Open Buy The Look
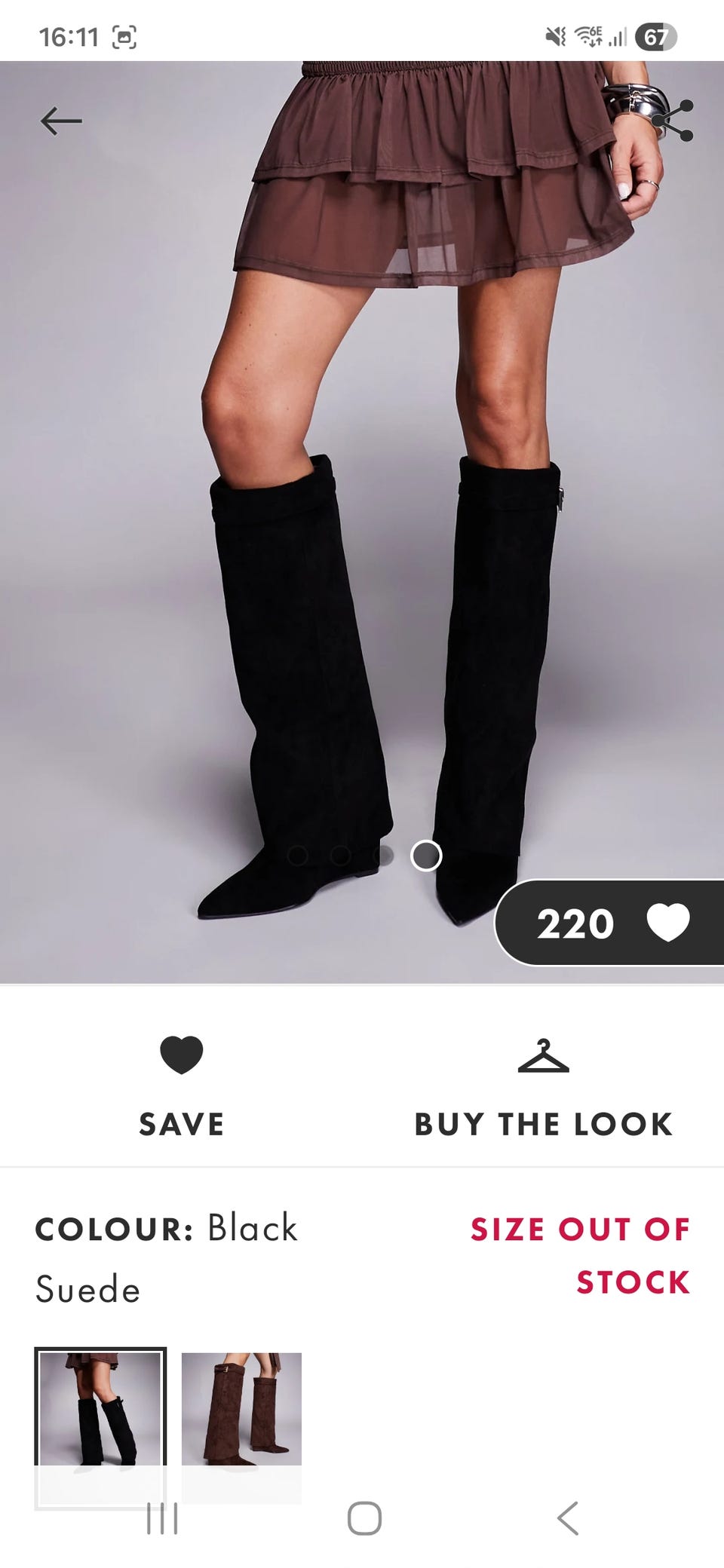This screenshot has height=1568, width=724. [x=543, y=1086]
